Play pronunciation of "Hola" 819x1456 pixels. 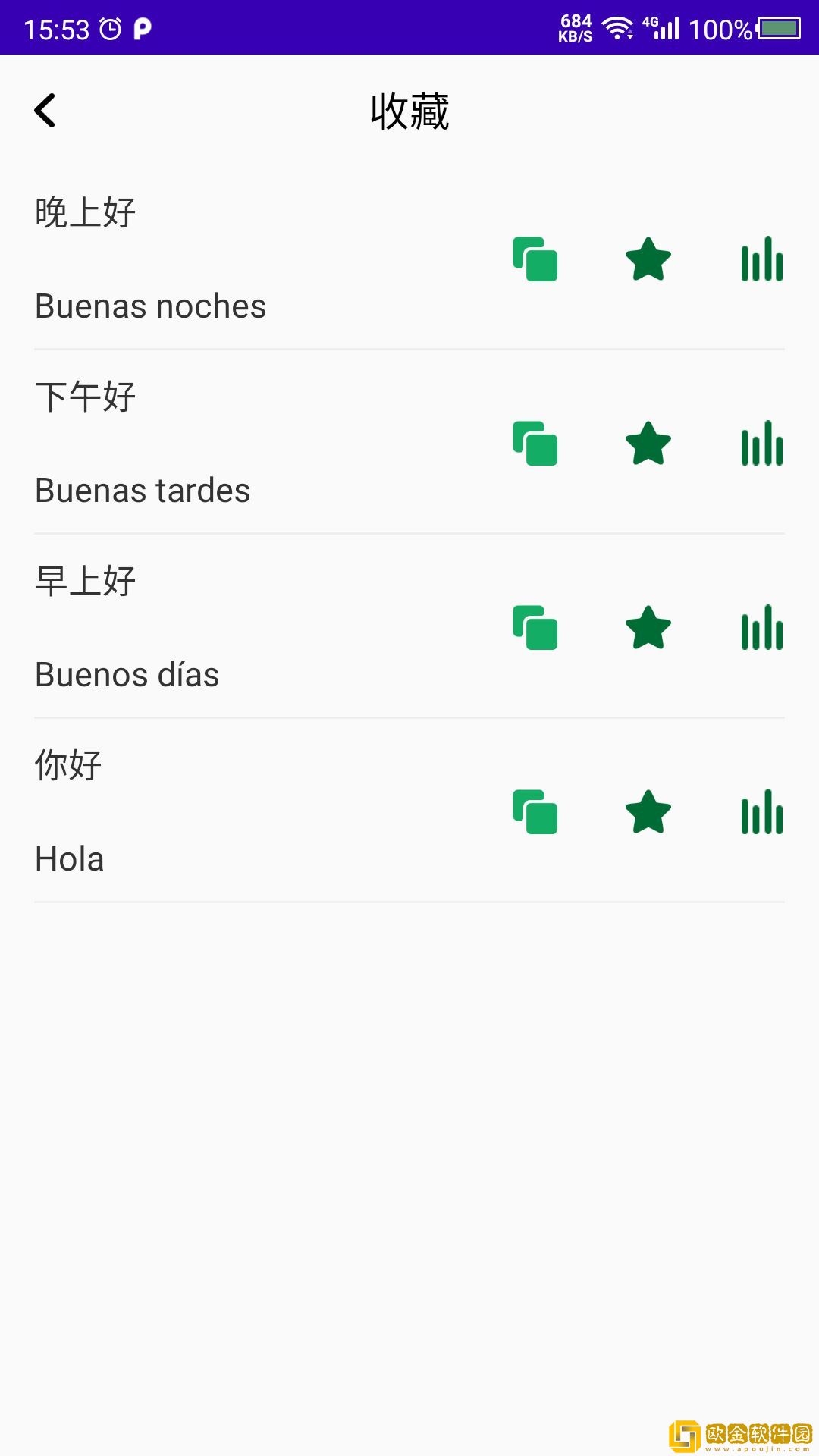(761, 813)
